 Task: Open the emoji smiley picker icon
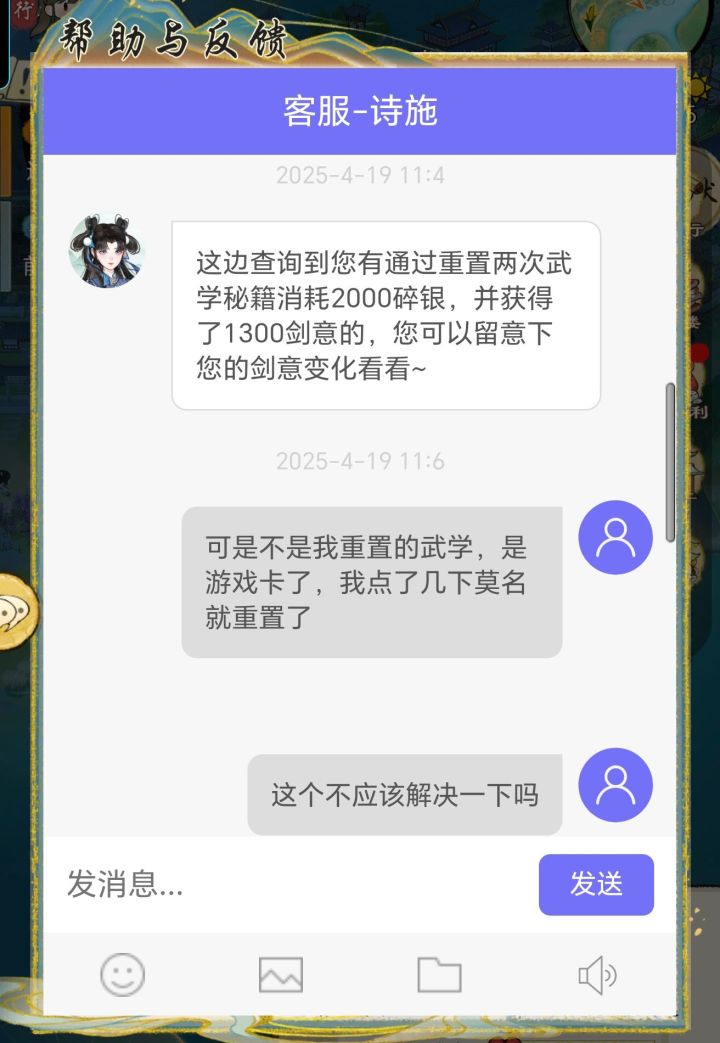click(x=122, y=974)
